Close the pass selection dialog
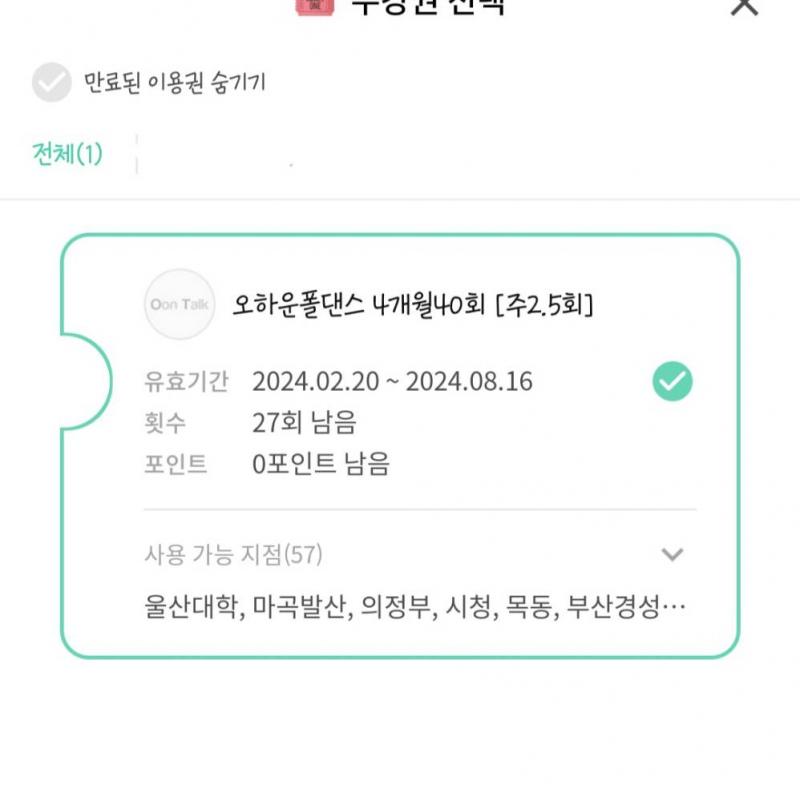 coord(744,6)
